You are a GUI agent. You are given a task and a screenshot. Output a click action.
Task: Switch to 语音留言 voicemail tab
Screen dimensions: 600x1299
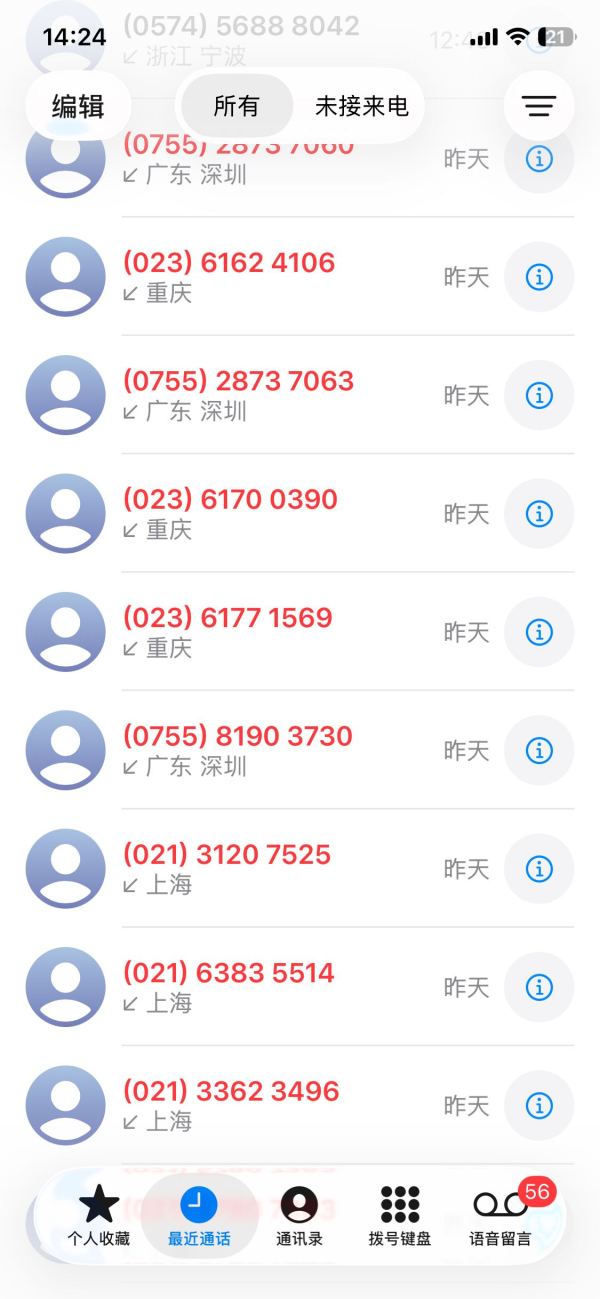click(x=500, y=1216)
